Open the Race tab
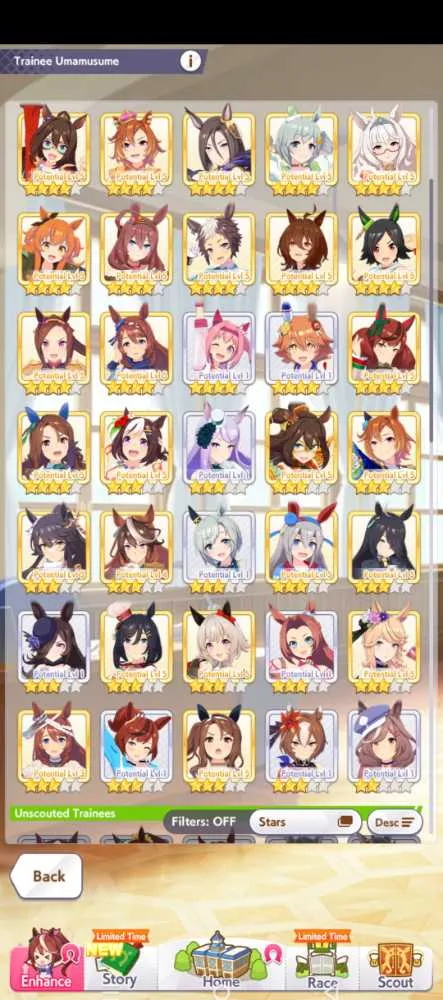 (x=322, y=959)
